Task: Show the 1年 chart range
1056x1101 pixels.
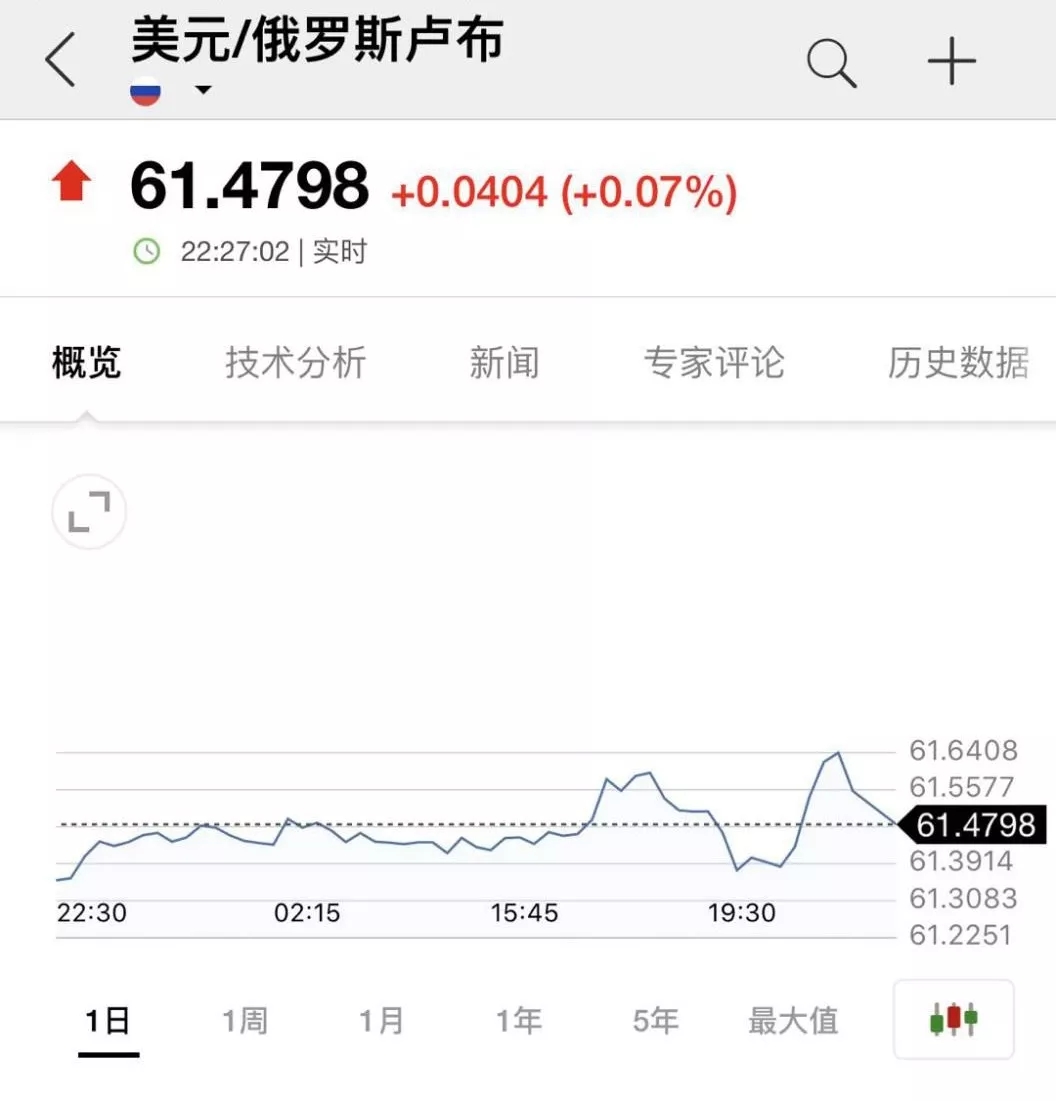Action: [x=519, y=1021]
